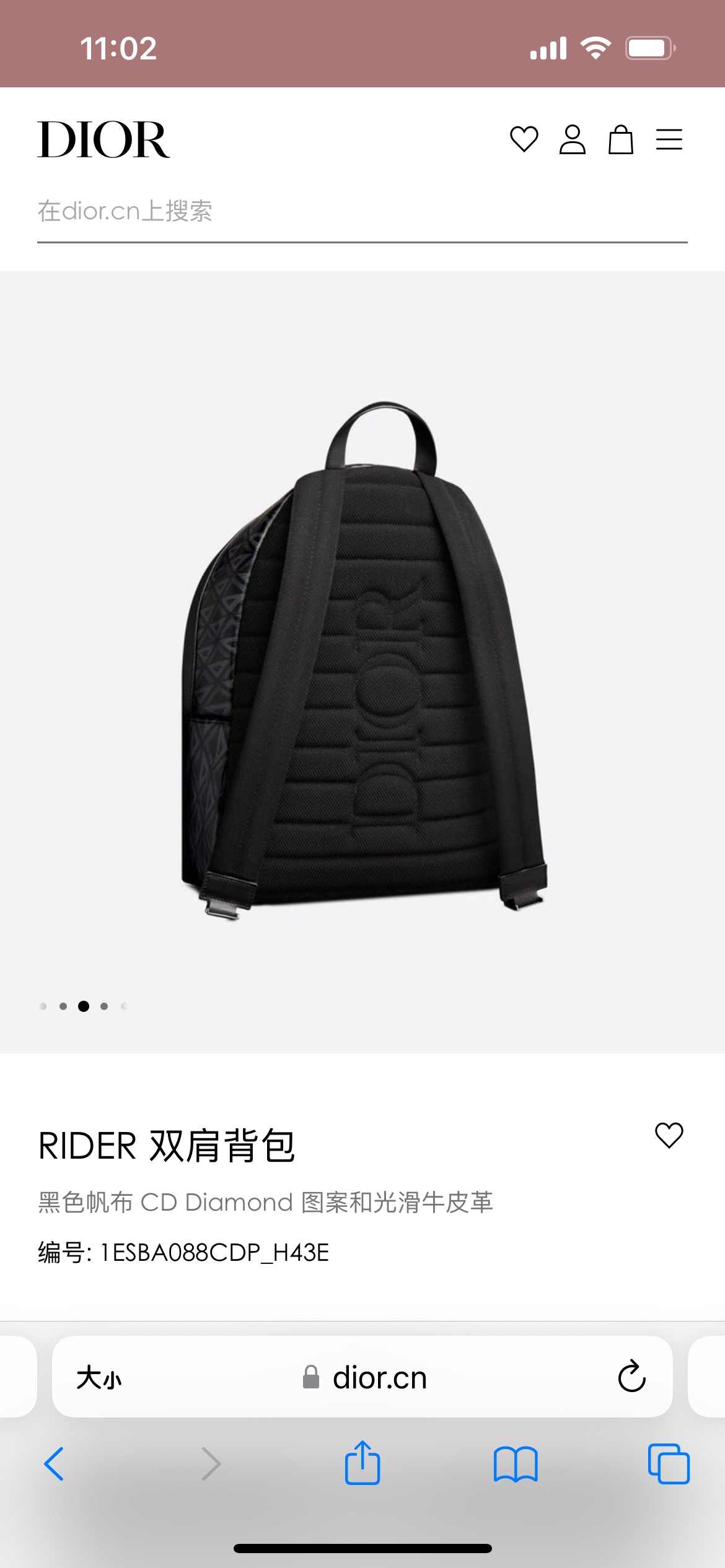This screenshot has height=1568, width=725.
Task: Show open Safari tabs
Action: [x=669, y=1464]
